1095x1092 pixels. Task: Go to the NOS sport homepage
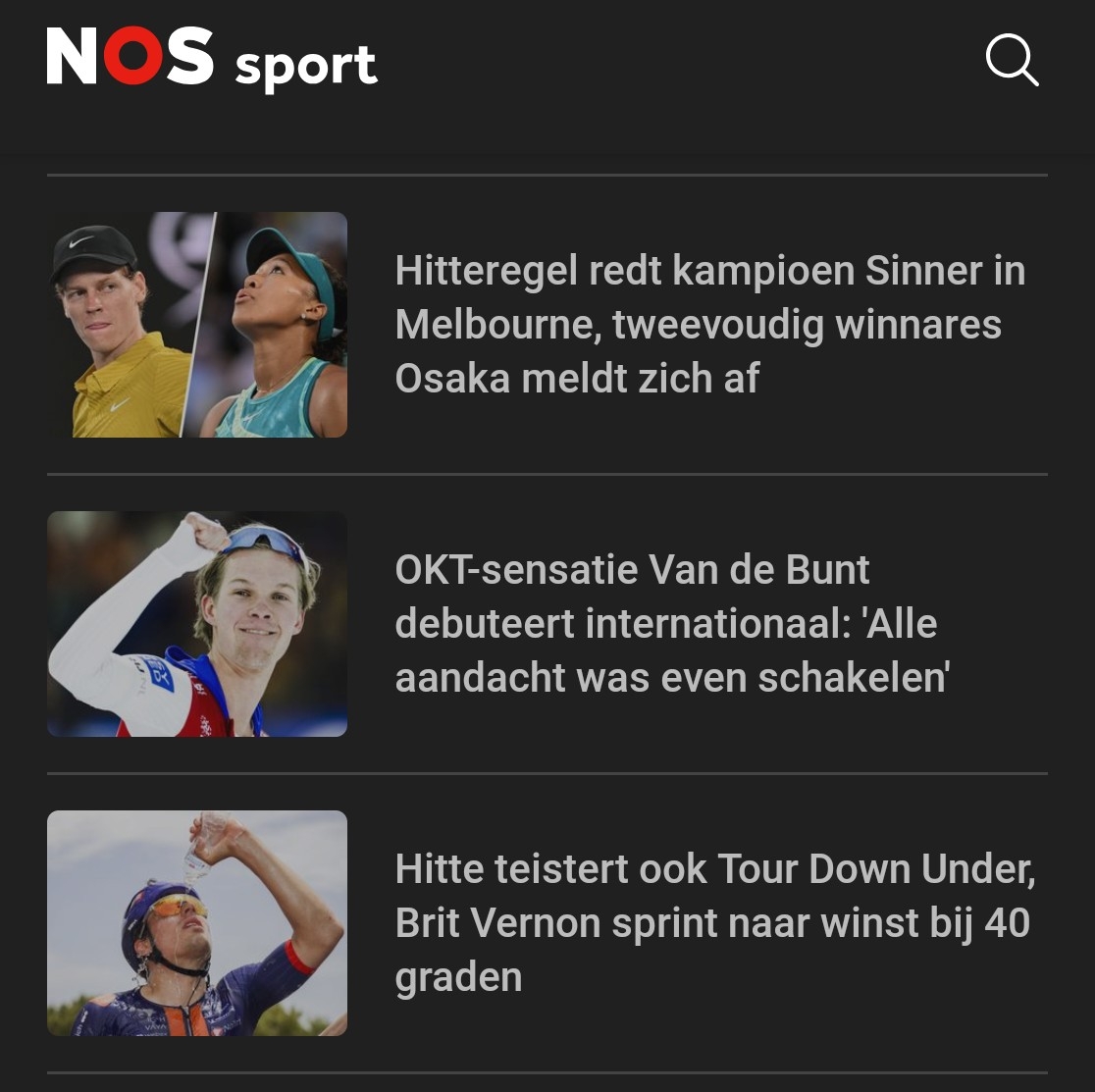[212, 59]
